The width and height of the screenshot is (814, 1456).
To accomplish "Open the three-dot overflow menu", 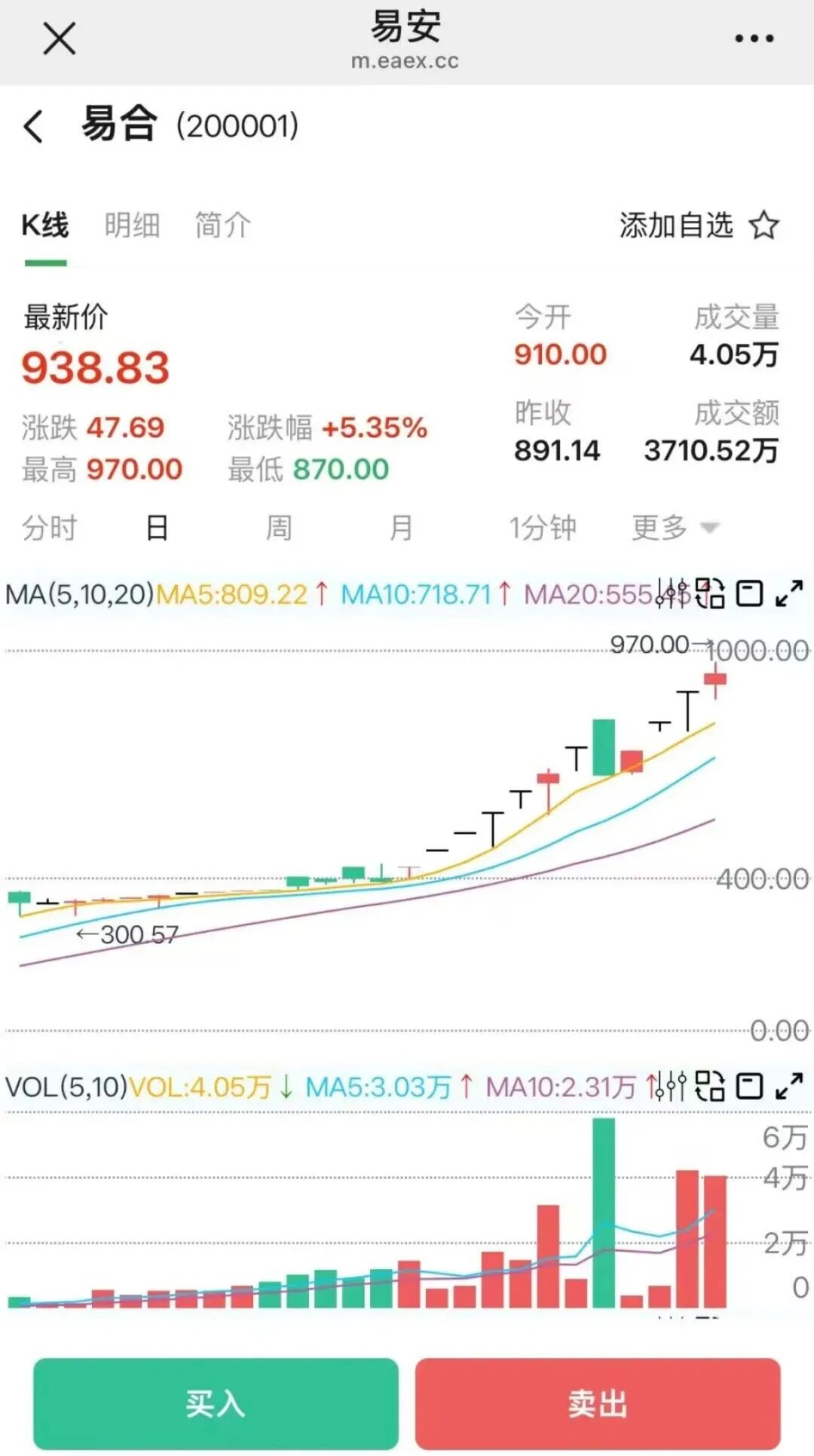I will point(754,38).
